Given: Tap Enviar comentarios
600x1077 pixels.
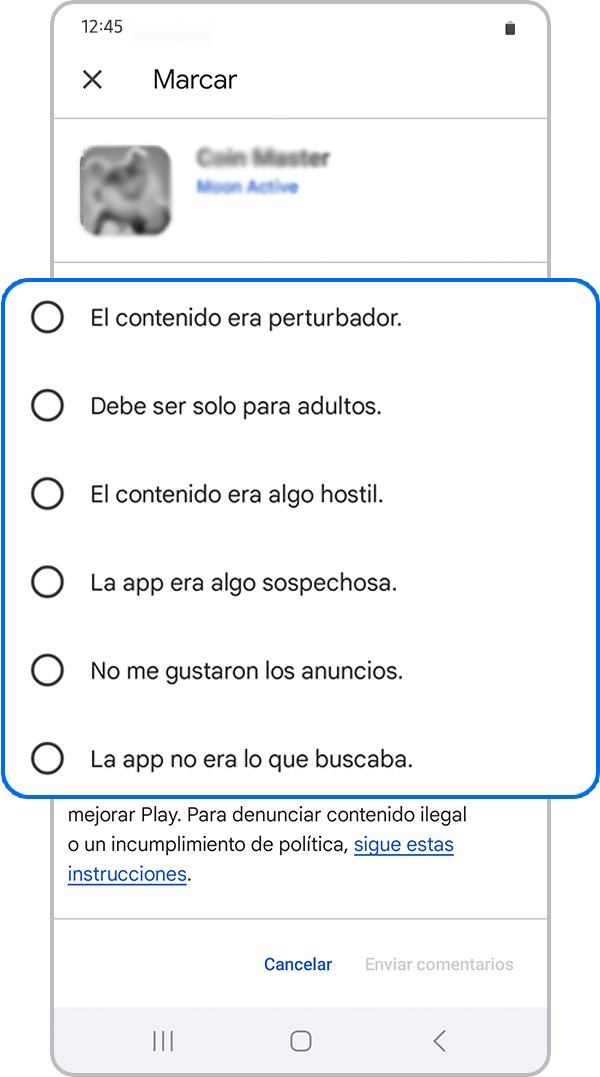Looking at the screenshot, I should point(439,965).
